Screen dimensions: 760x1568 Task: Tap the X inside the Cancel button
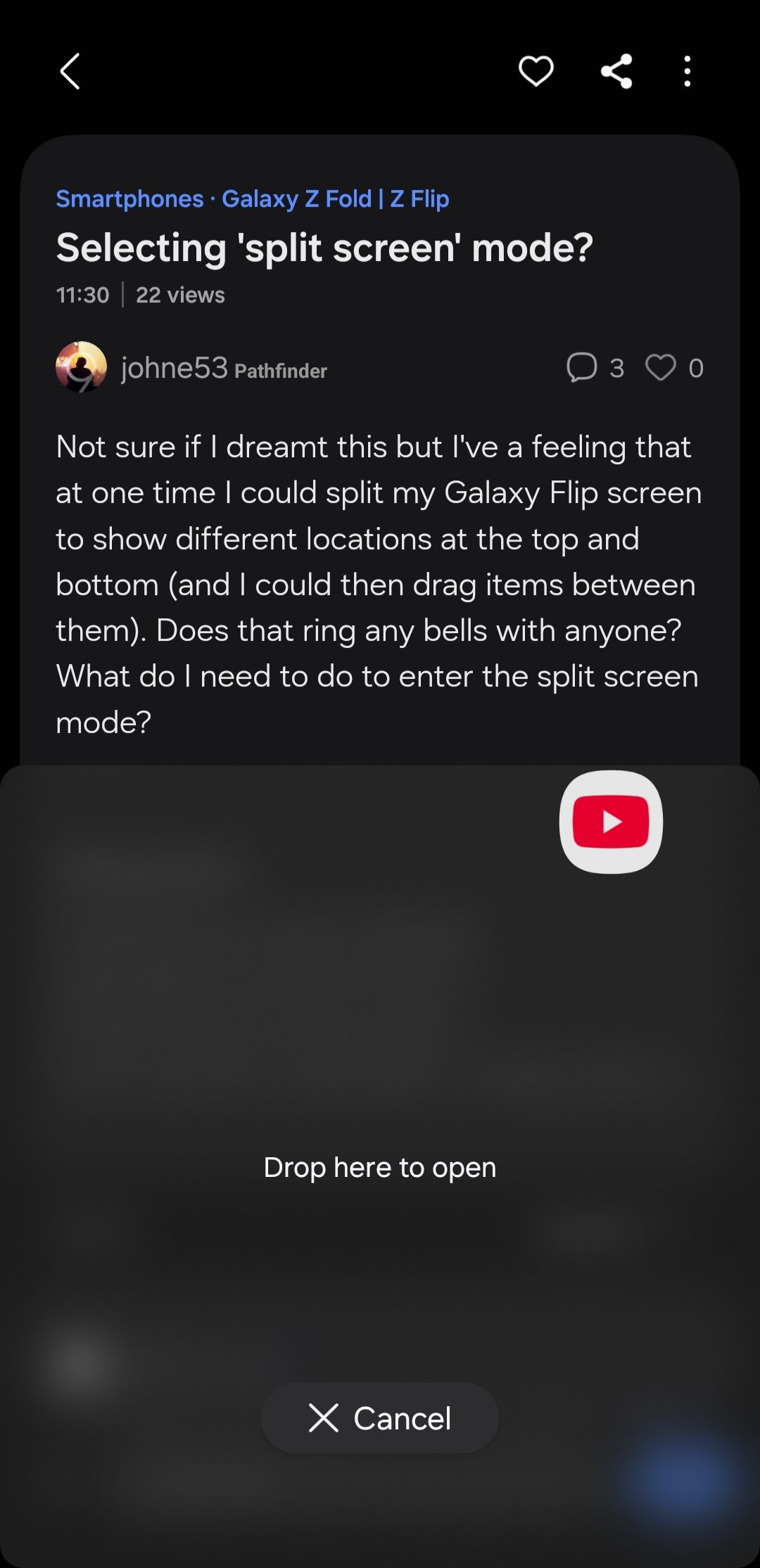[x=325, y=1418]
